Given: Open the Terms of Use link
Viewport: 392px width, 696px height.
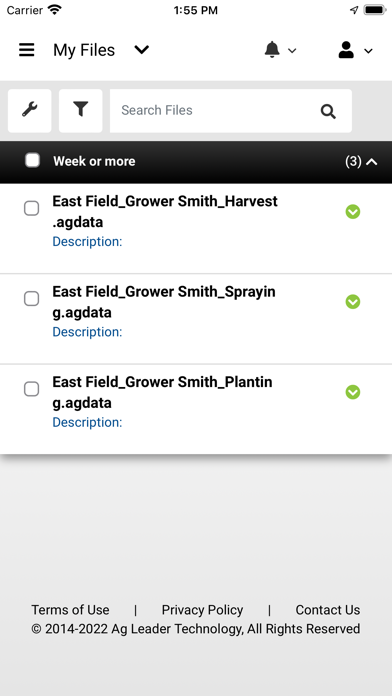Looking at the screenshot, I should click(70, 610).
